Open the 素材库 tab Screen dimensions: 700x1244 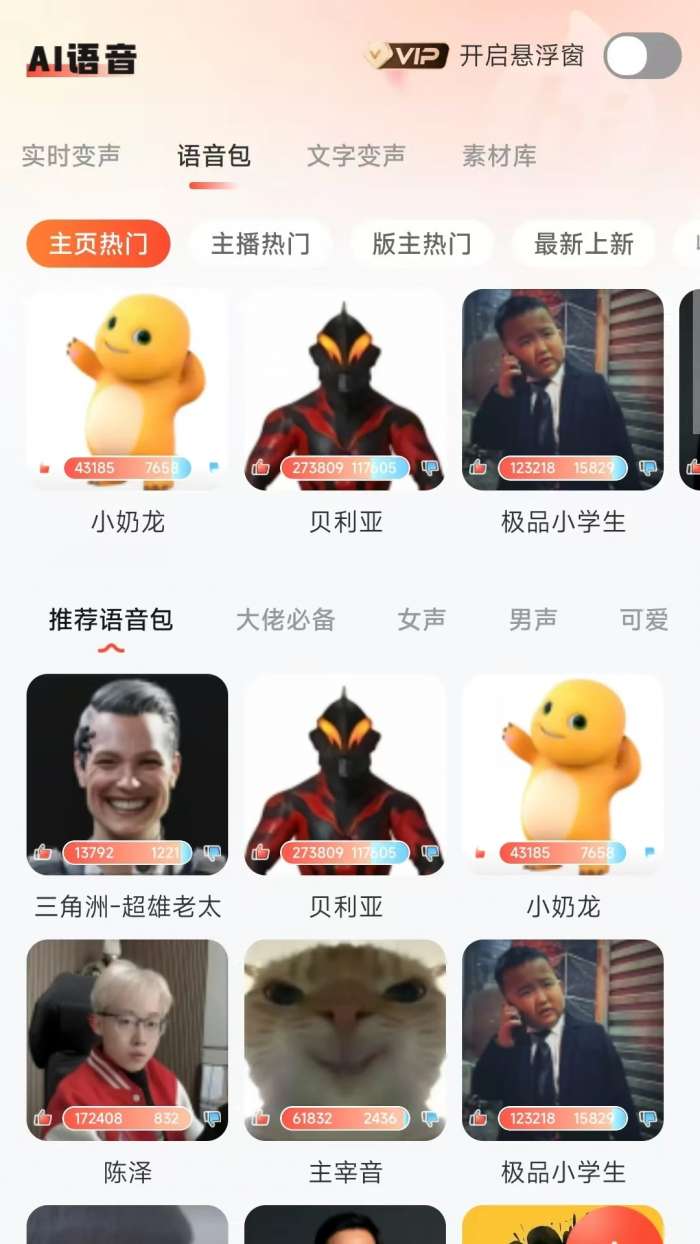[x=499, y=156]
